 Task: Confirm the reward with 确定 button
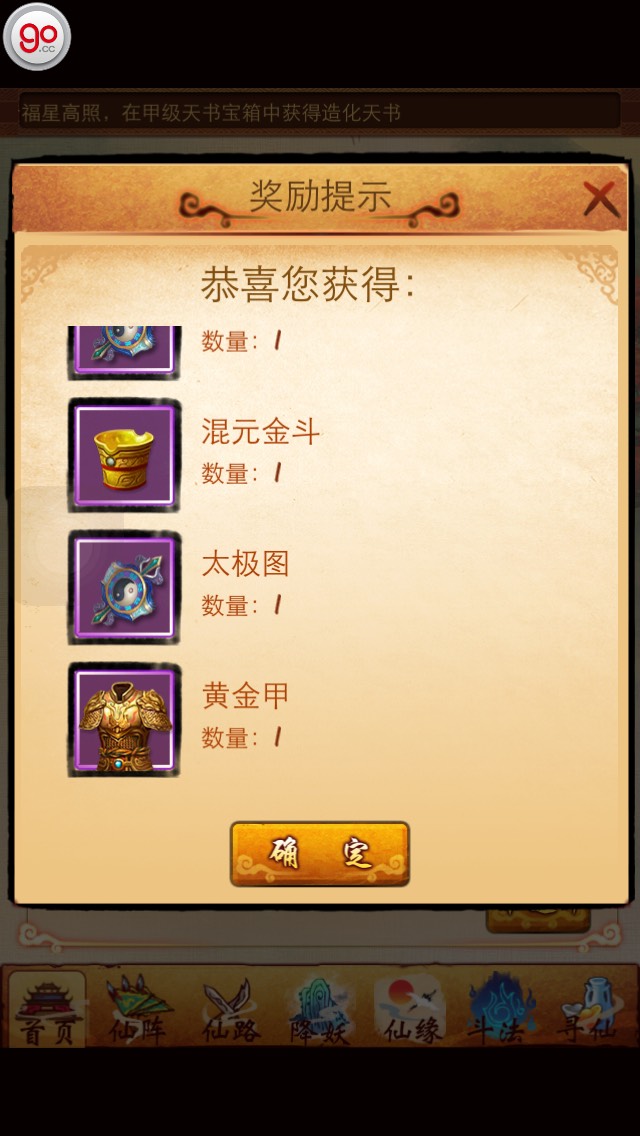(x=320, y=853)
